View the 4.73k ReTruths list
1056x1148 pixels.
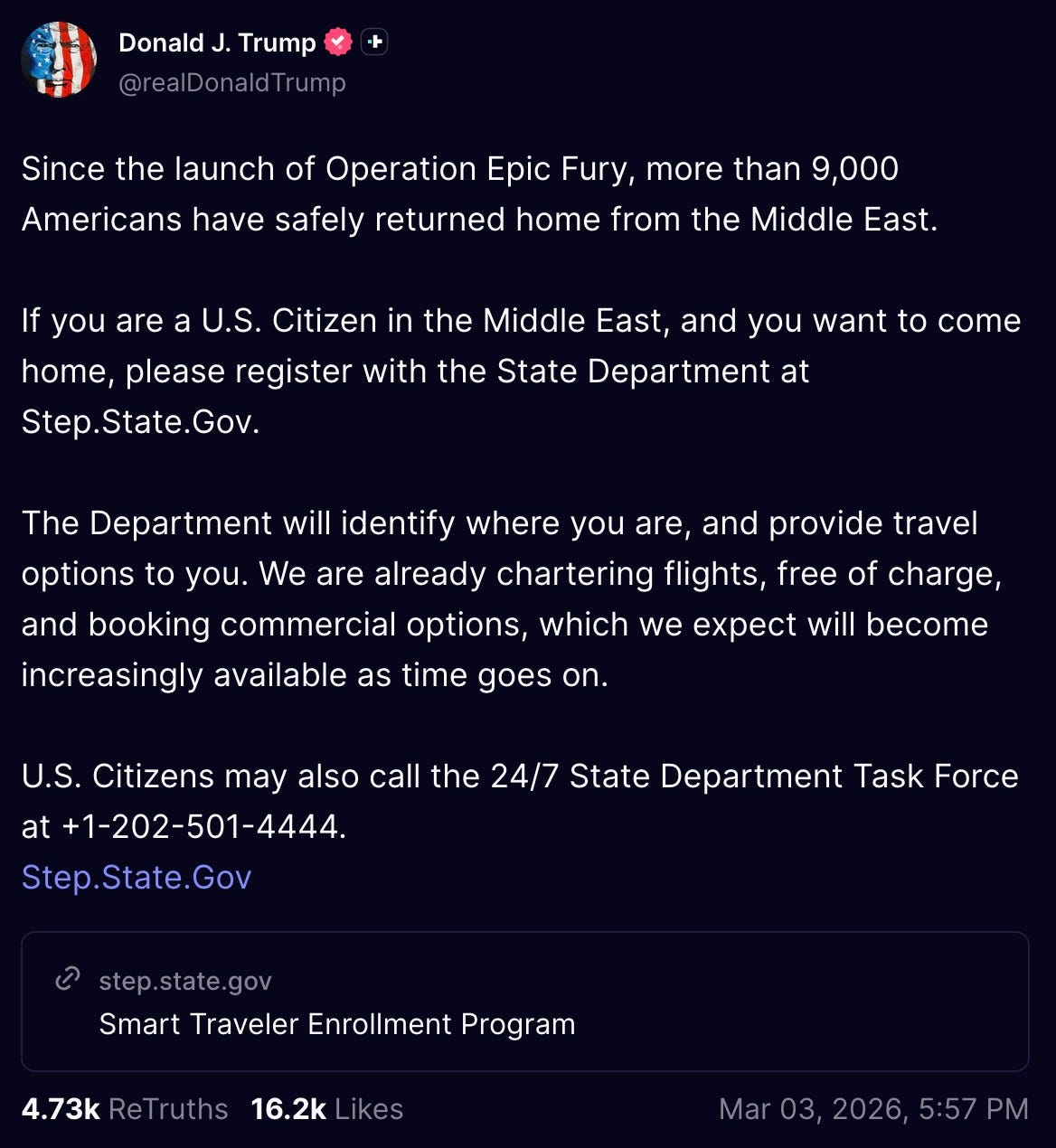(x=125, y=1109)
